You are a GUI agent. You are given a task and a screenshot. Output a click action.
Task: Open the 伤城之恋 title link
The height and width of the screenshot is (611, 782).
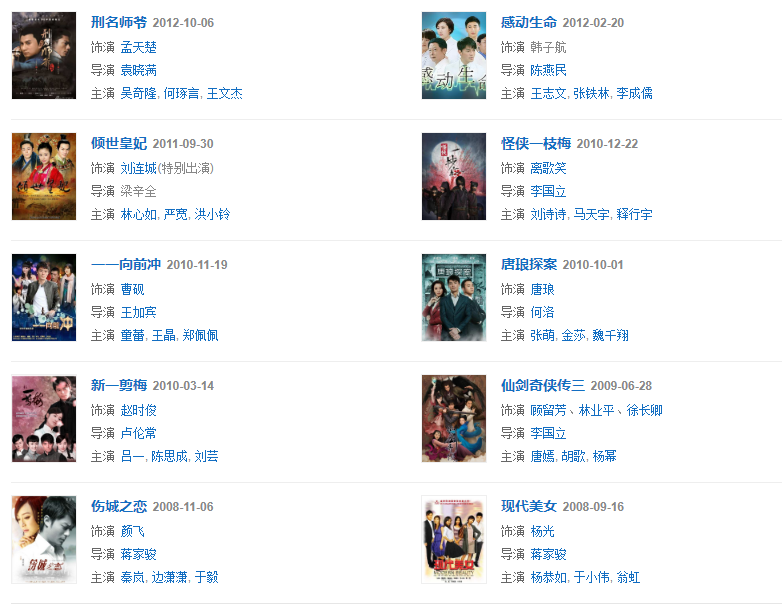coord(118,506)
